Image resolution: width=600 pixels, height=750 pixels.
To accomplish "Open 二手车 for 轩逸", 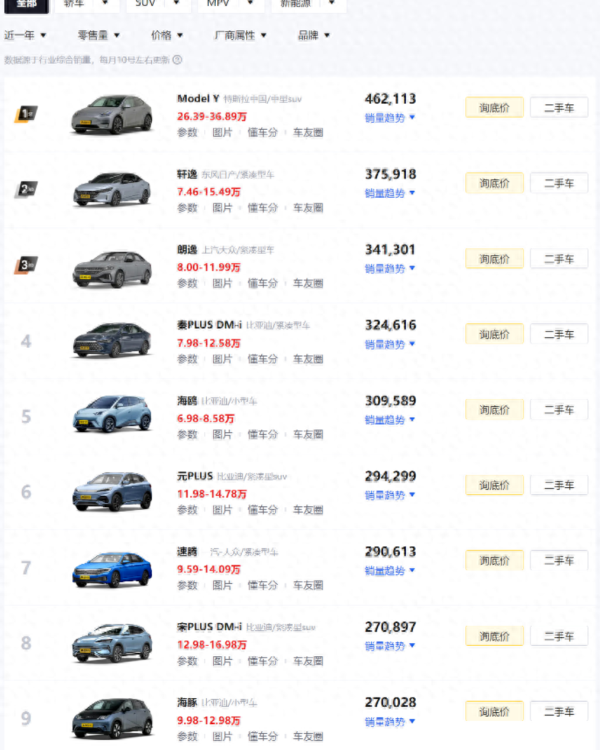I will (558, 183).
